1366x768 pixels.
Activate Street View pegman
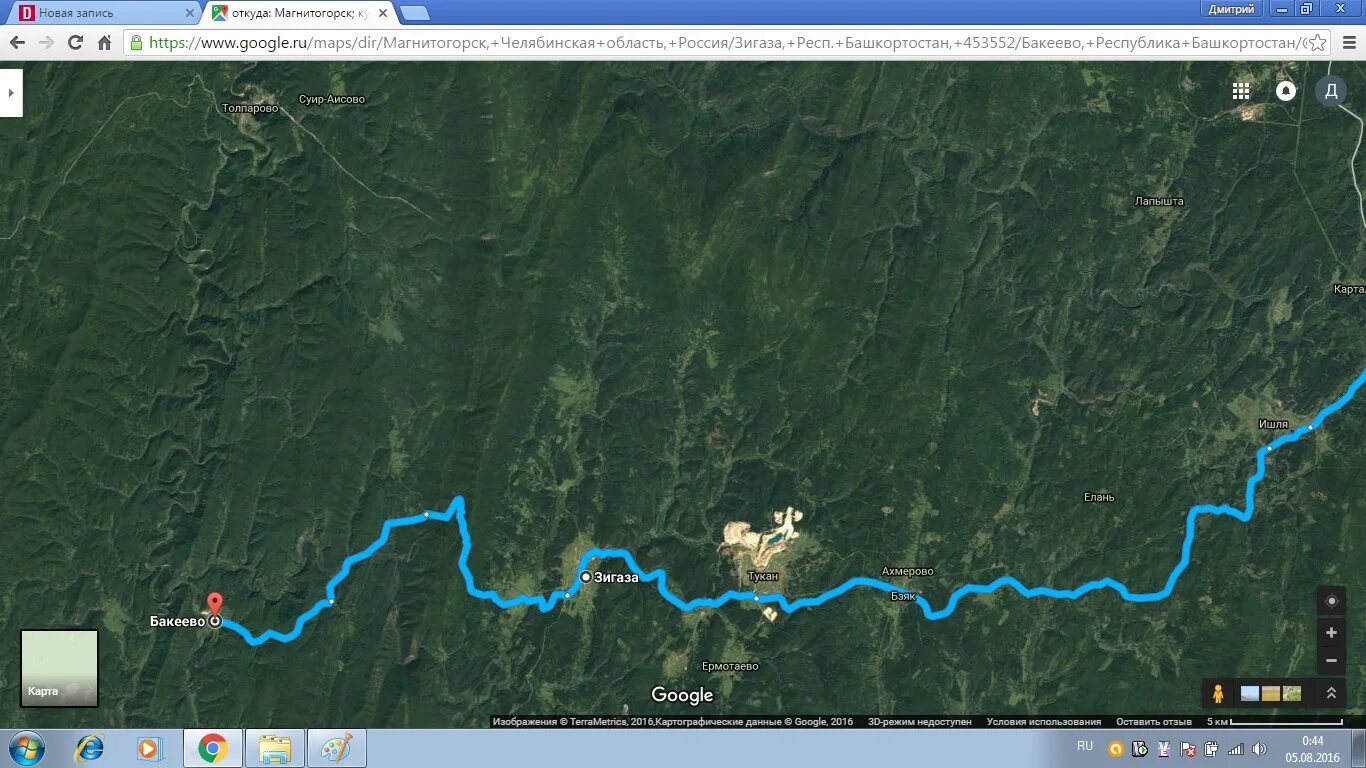point(1218,693)
